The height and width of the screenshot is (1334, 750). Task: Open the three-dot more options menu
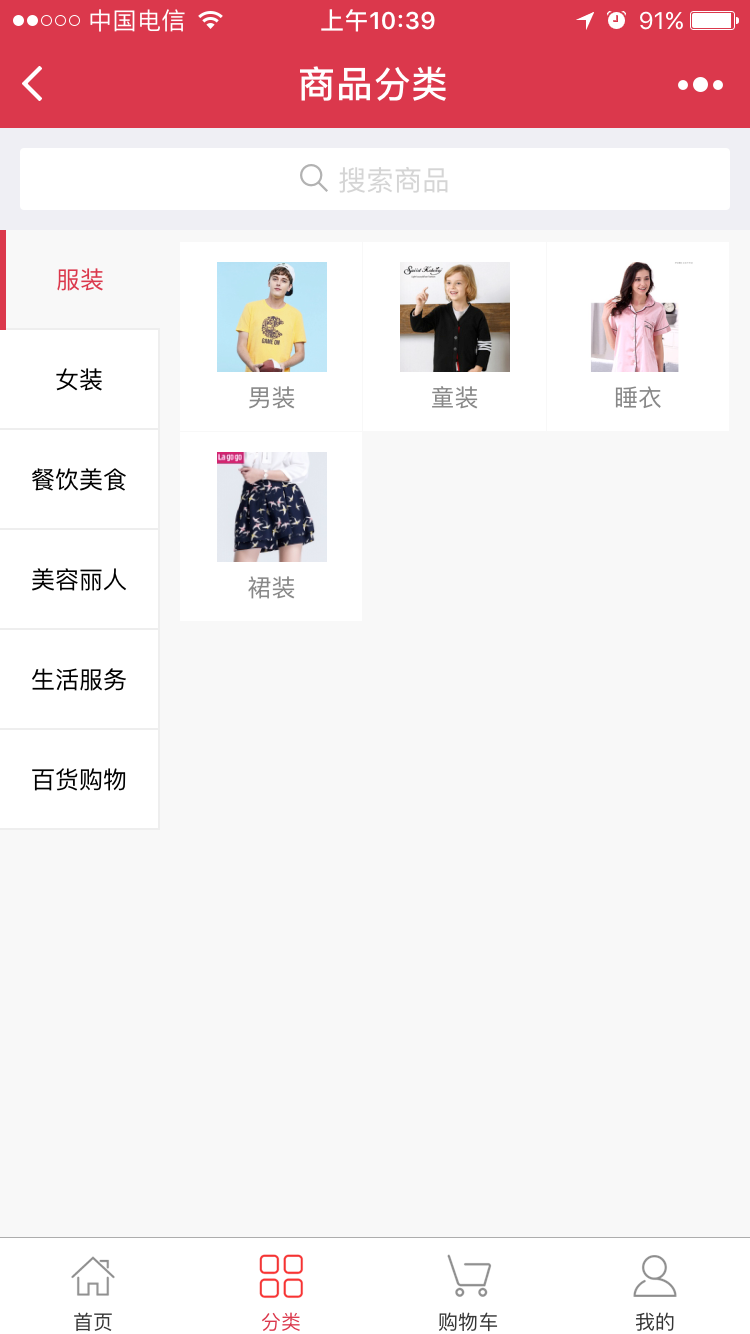point(700,85)
